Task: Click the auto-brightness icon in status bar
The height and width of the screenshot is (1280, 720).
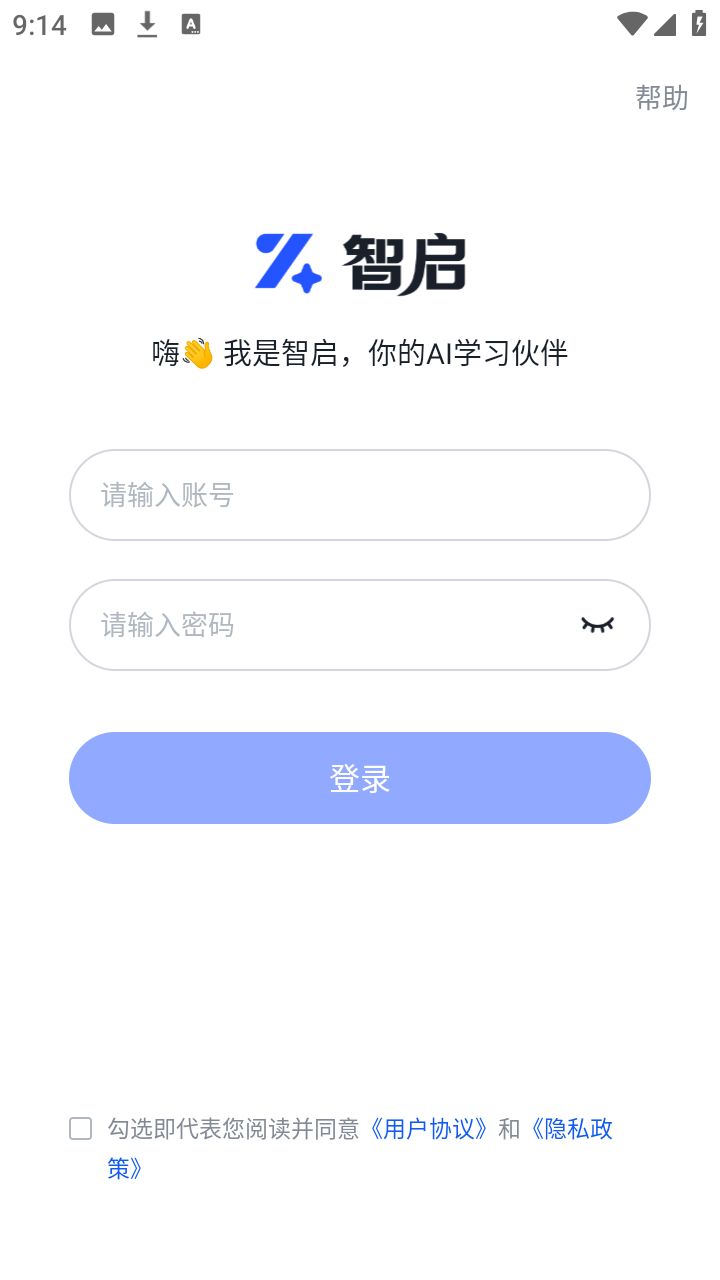Action: [189, 24]
